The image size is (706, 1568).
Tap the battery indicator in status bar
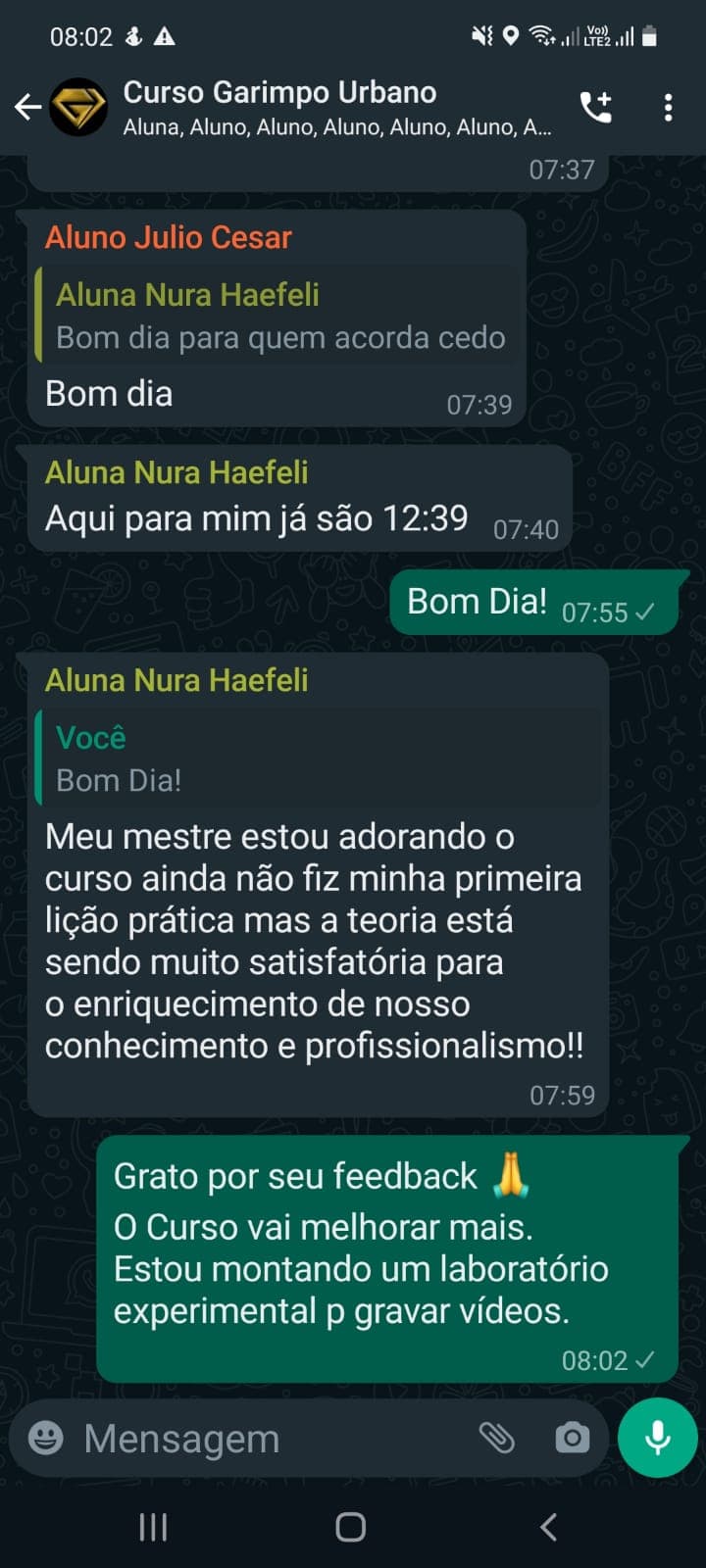[x=647, y=37]
